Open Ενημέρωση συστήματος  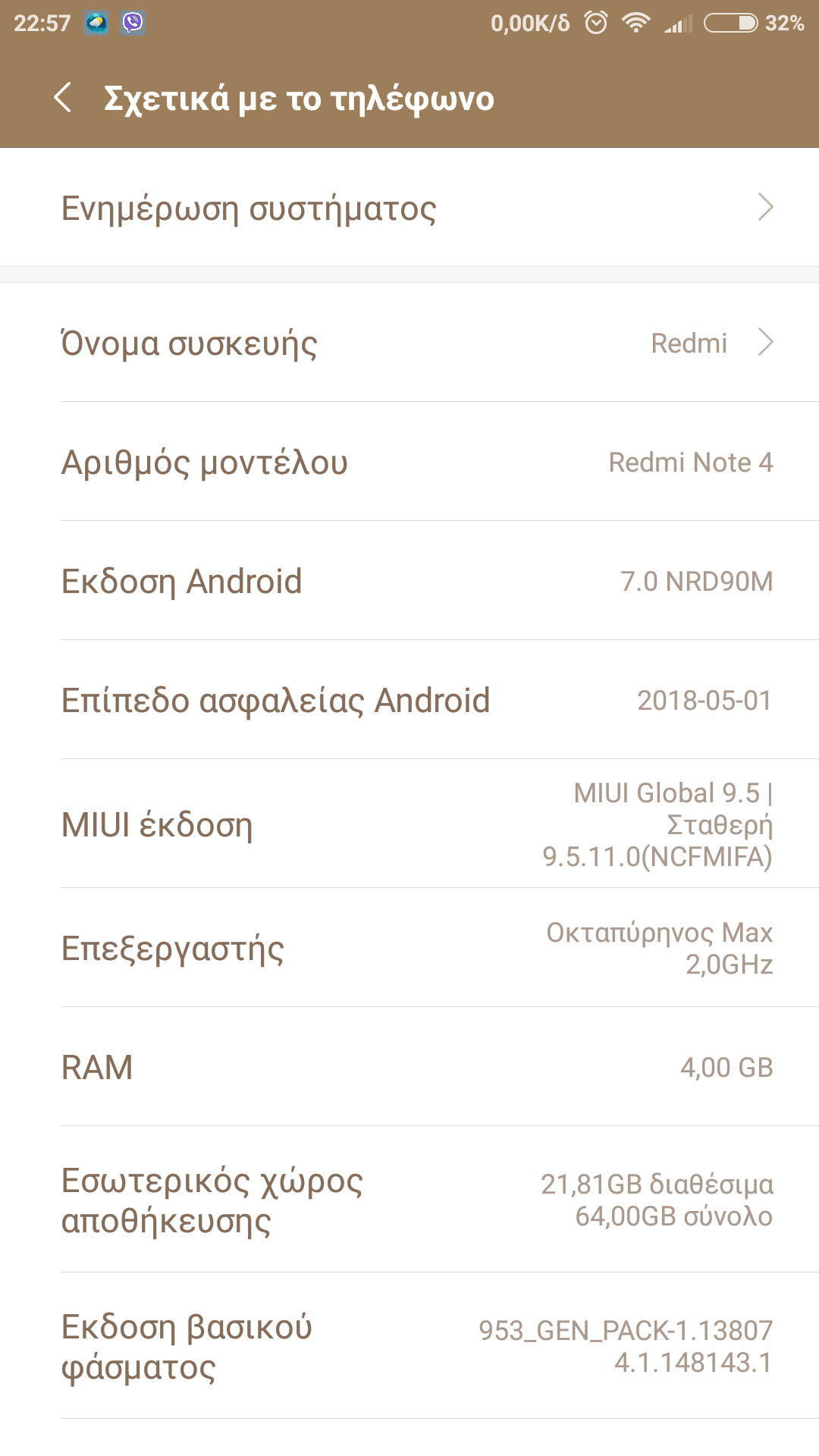pyautogui.click(x=409, y=208)
